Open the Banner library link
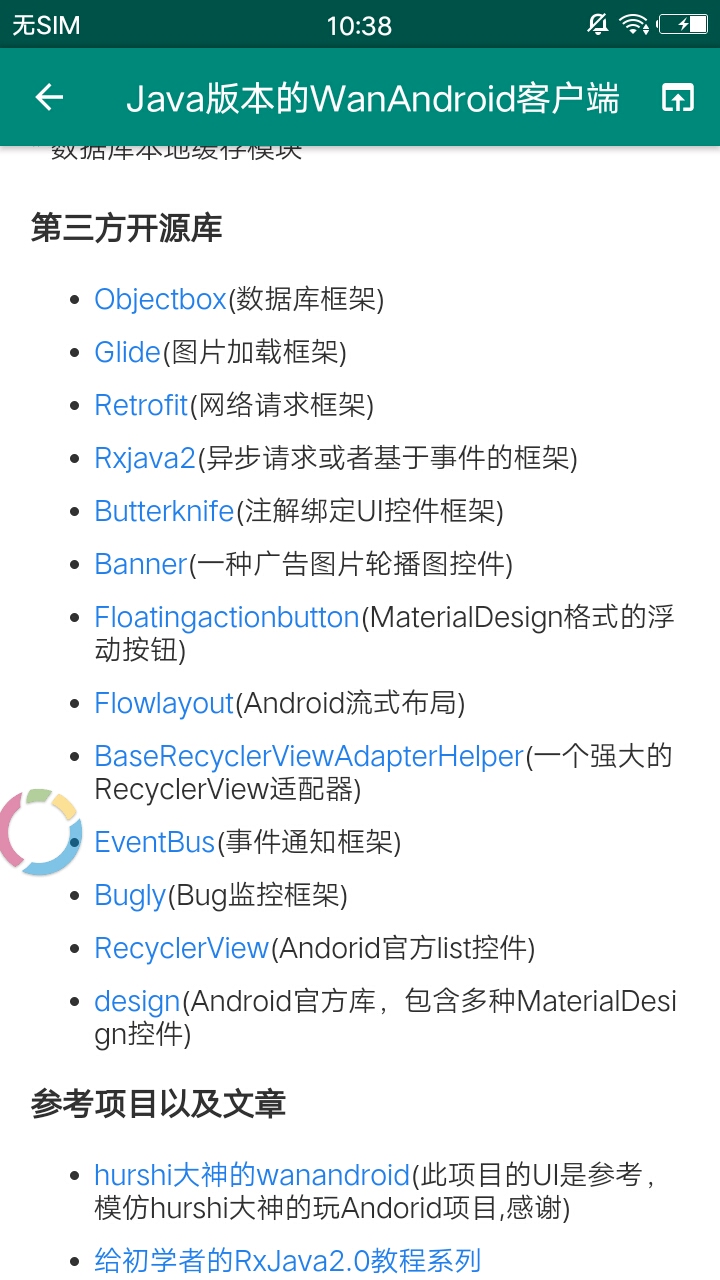This screenshot has height=1280, width=720. 141,564
